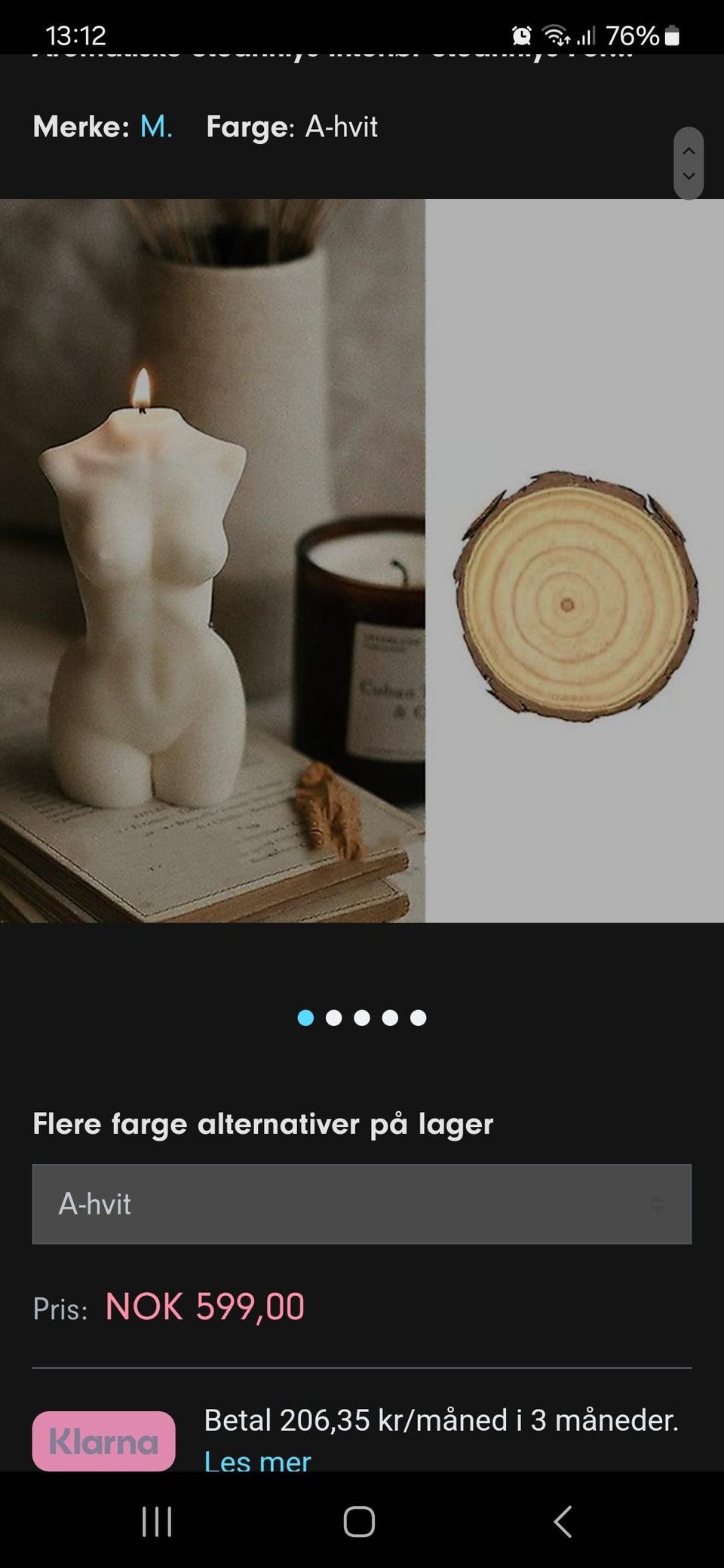Open the A-hvit color selection dropdown
The height and width of the screenshot is (1568, 724).
click(361, 1204)
